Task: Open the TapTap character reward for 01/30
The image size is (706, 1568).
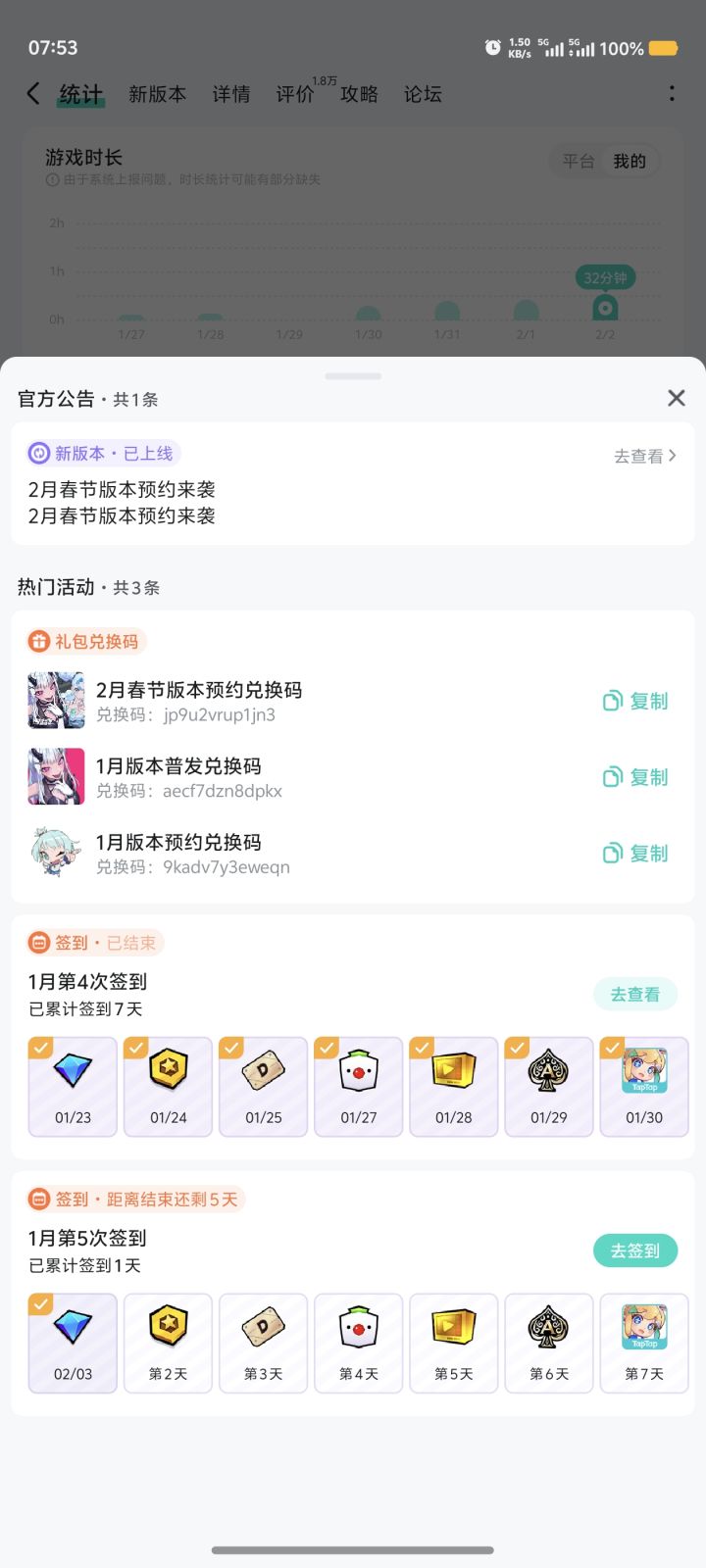Action: (643, 1086)
